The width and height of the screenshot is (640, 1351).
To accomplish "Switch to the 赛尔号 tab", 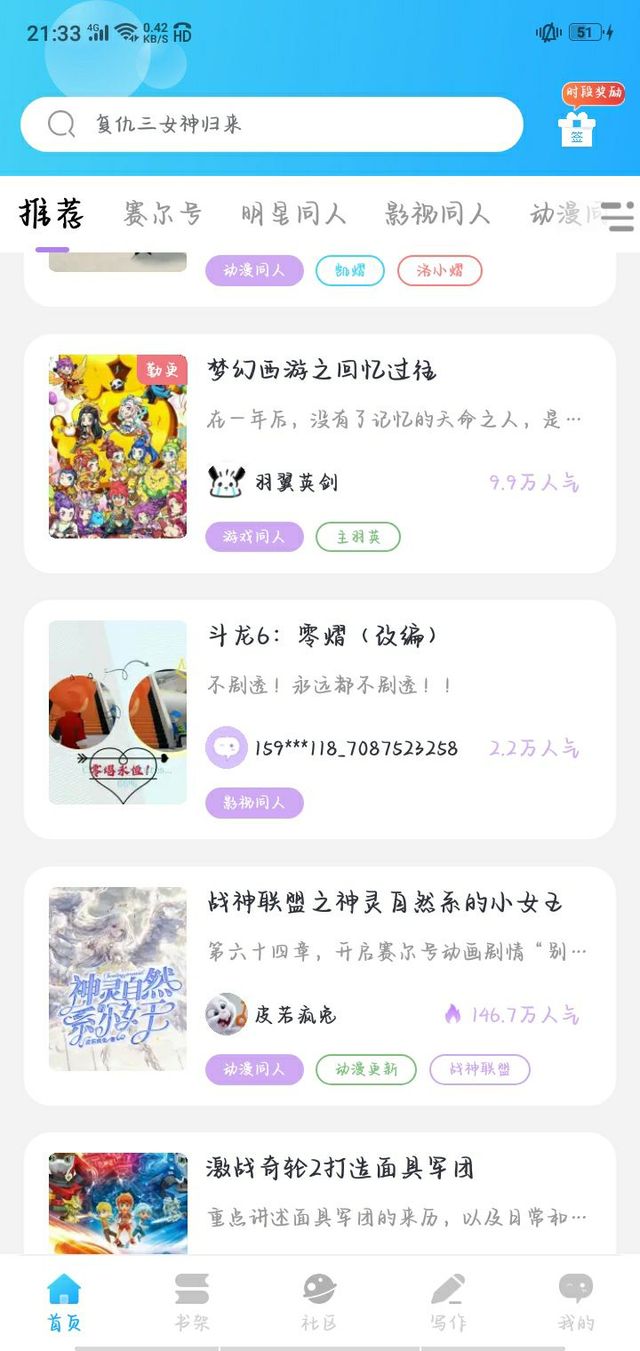I will (163, 213).
